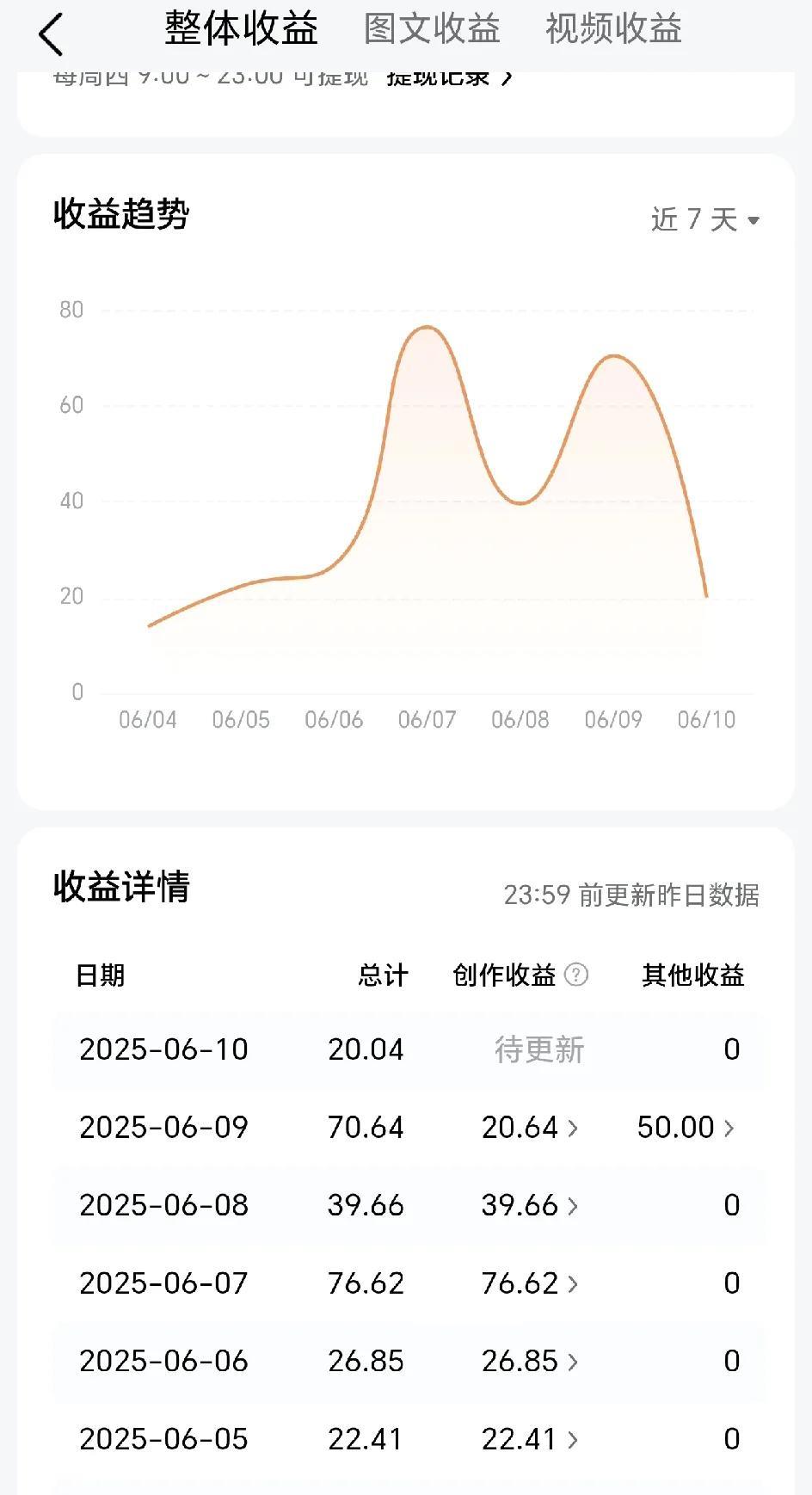Switch to the 图文收益 tab
This screenshot has width=812, height=1495.
tap(432, 29)
